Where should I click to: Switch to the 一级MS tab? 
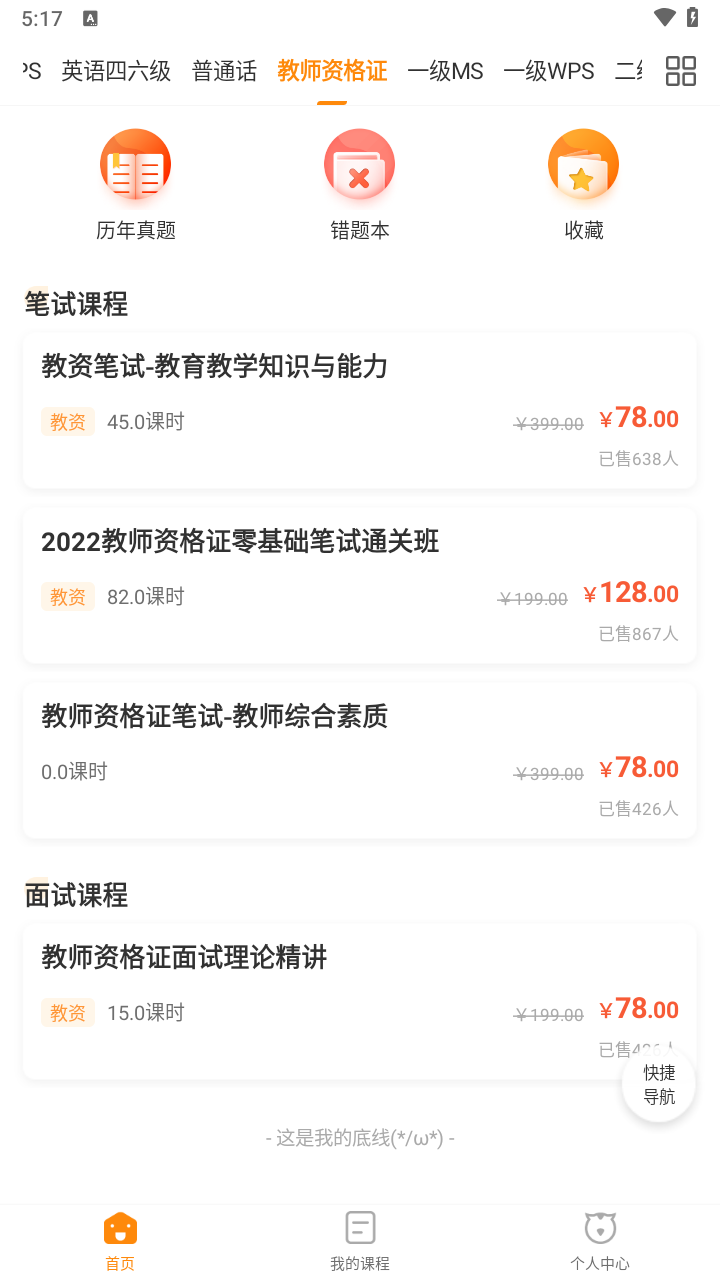[445, 71]
